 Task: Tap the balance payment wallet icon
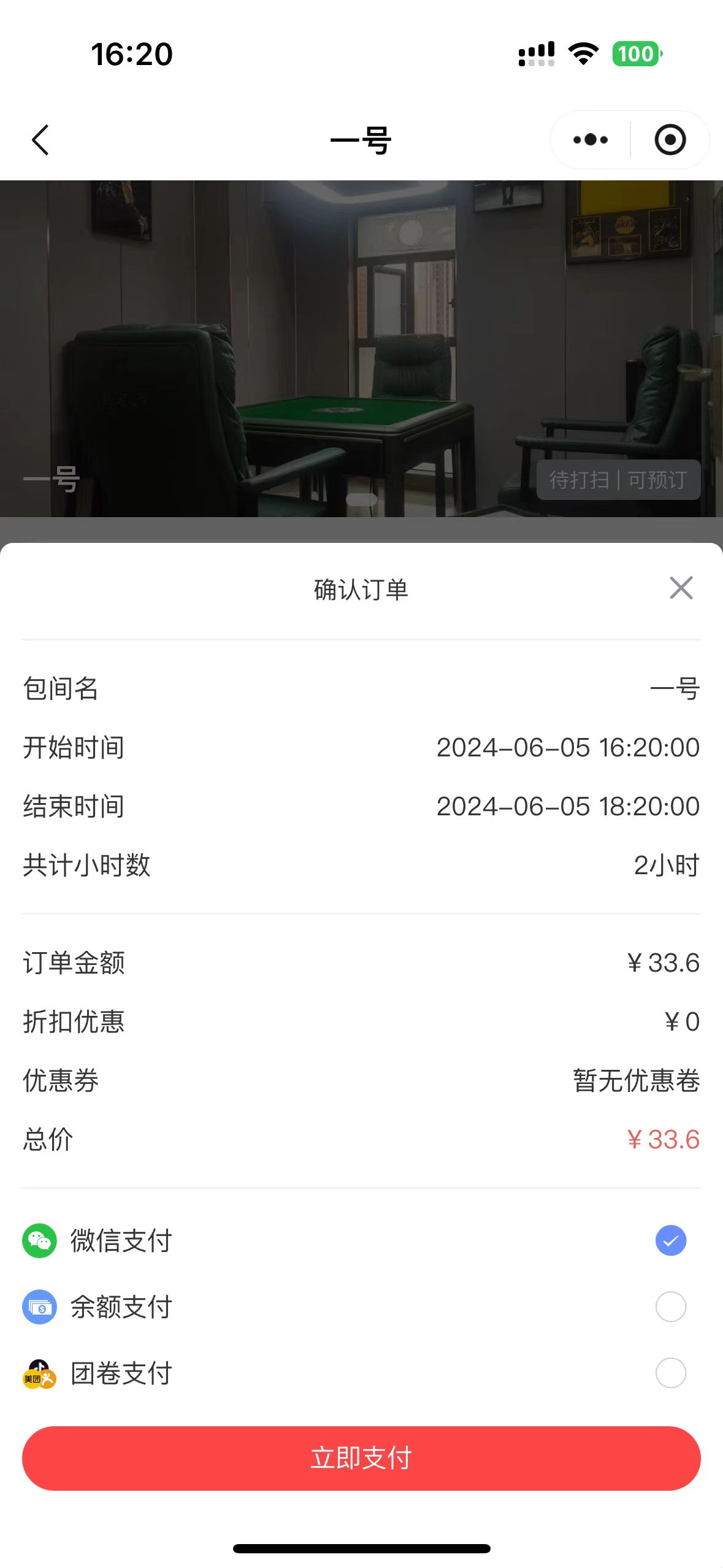click(39, 1307)
